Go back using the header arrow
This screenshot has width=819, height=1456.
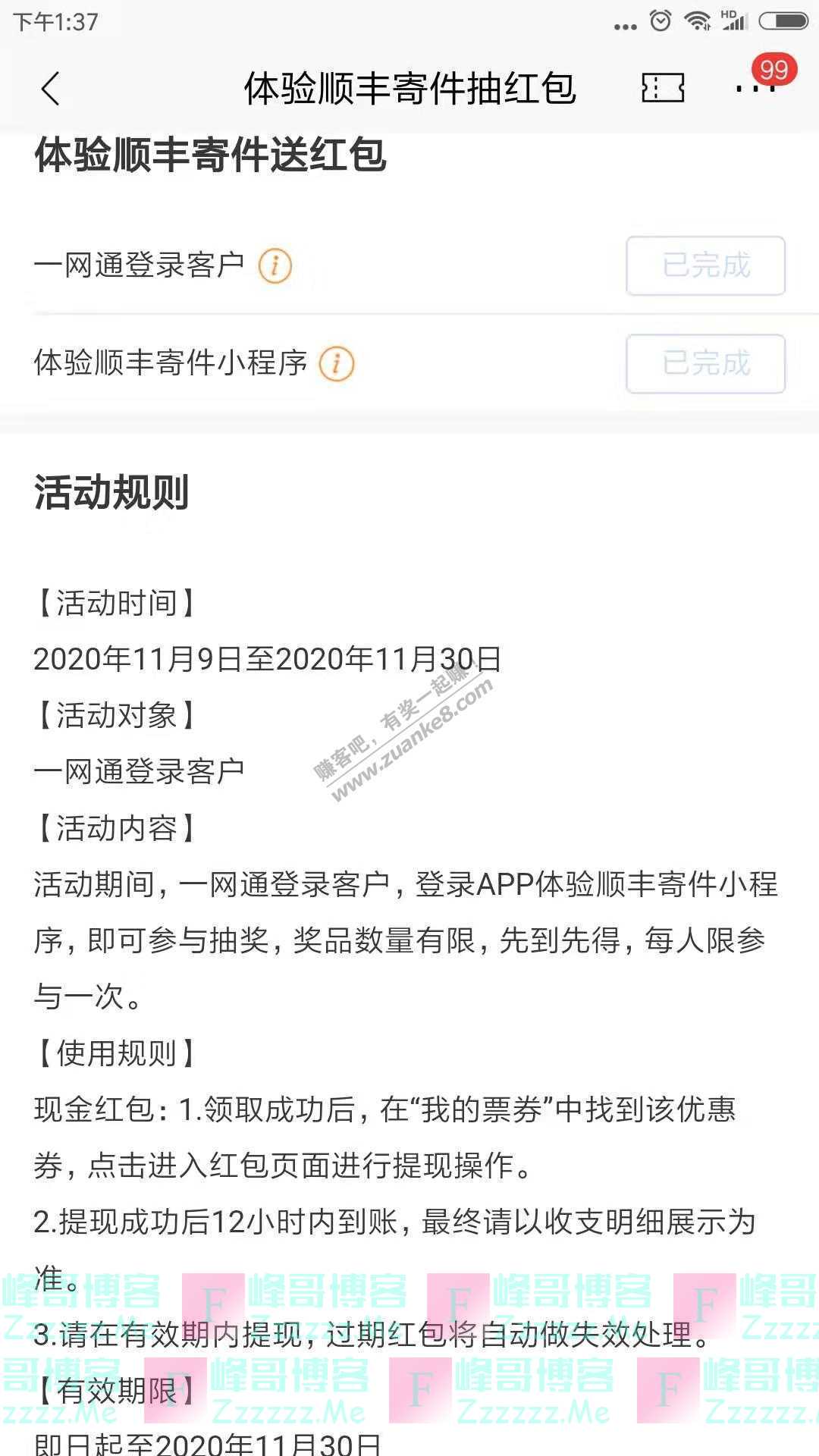pos(50,89)
